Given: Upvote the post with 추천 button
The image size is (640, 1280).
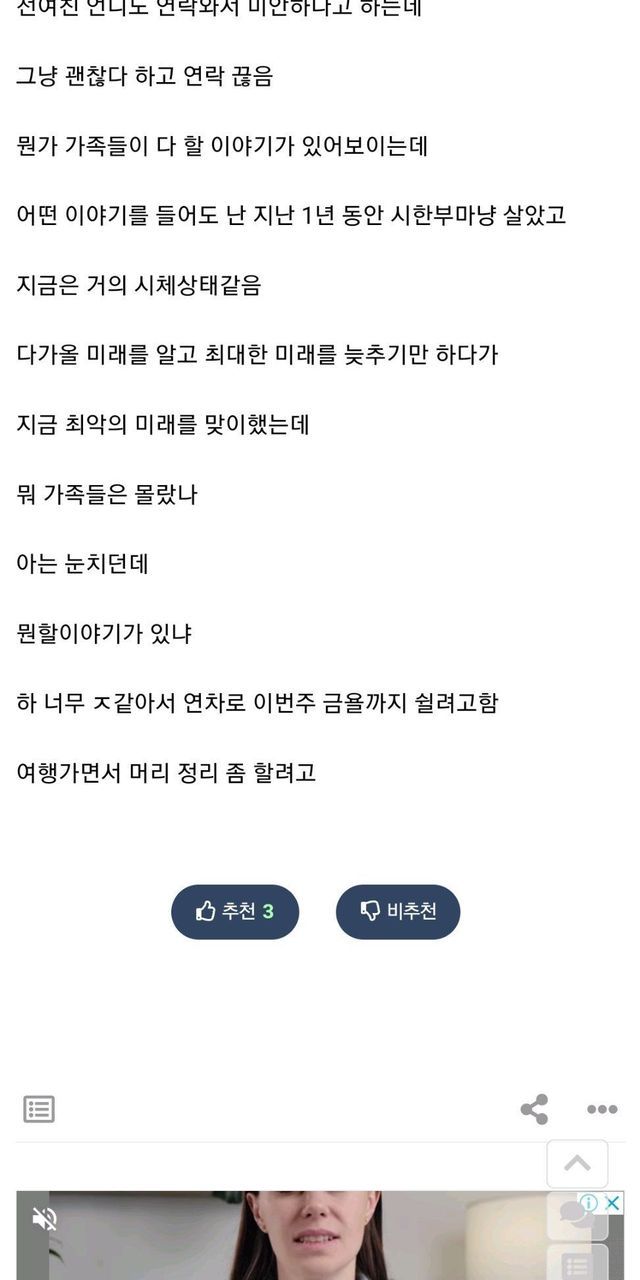Looking at the screenshot, I should coord(235,911).
